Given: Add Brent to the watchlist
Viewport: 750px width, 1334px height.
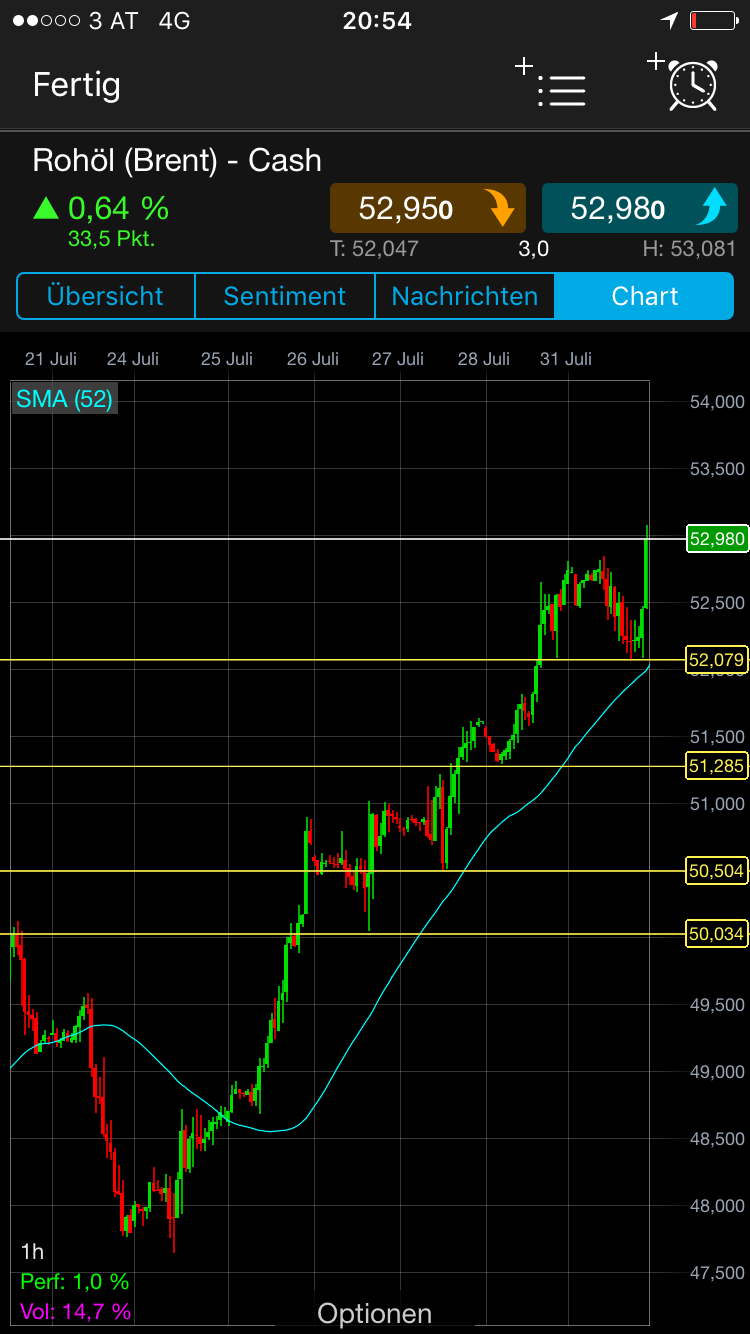Looking at the screenshot, I should [x=552, y=84].
